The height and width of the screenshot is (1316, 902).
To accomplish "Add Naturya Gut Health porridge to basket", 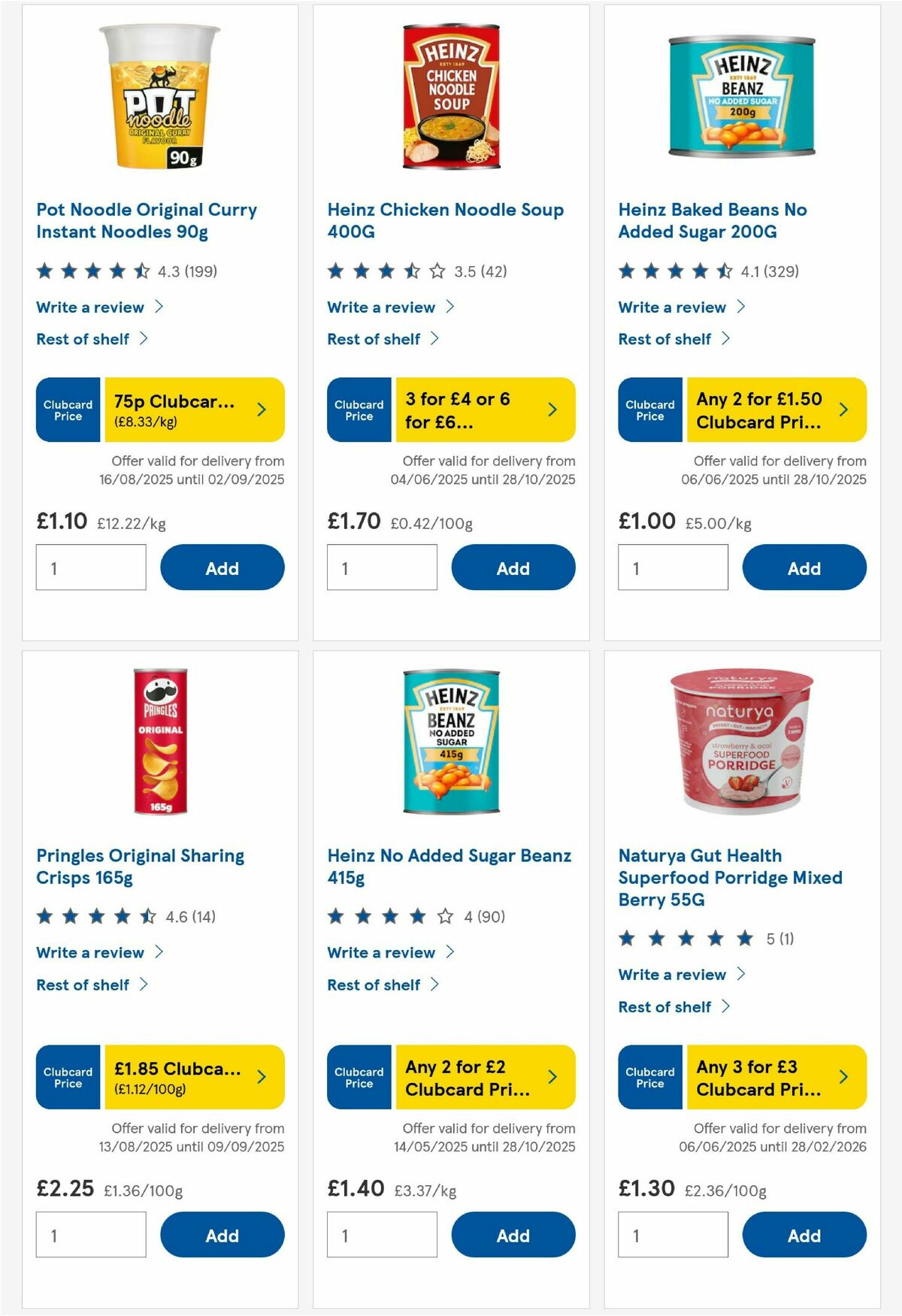I will click(x=804, y=1235).
